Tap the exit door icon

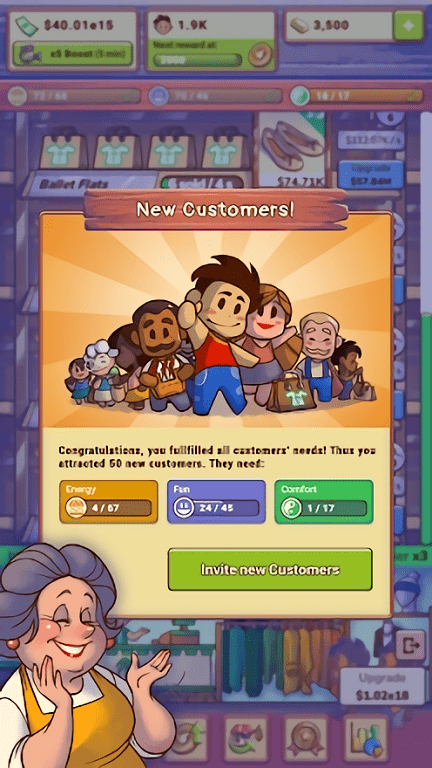point(409,646)
